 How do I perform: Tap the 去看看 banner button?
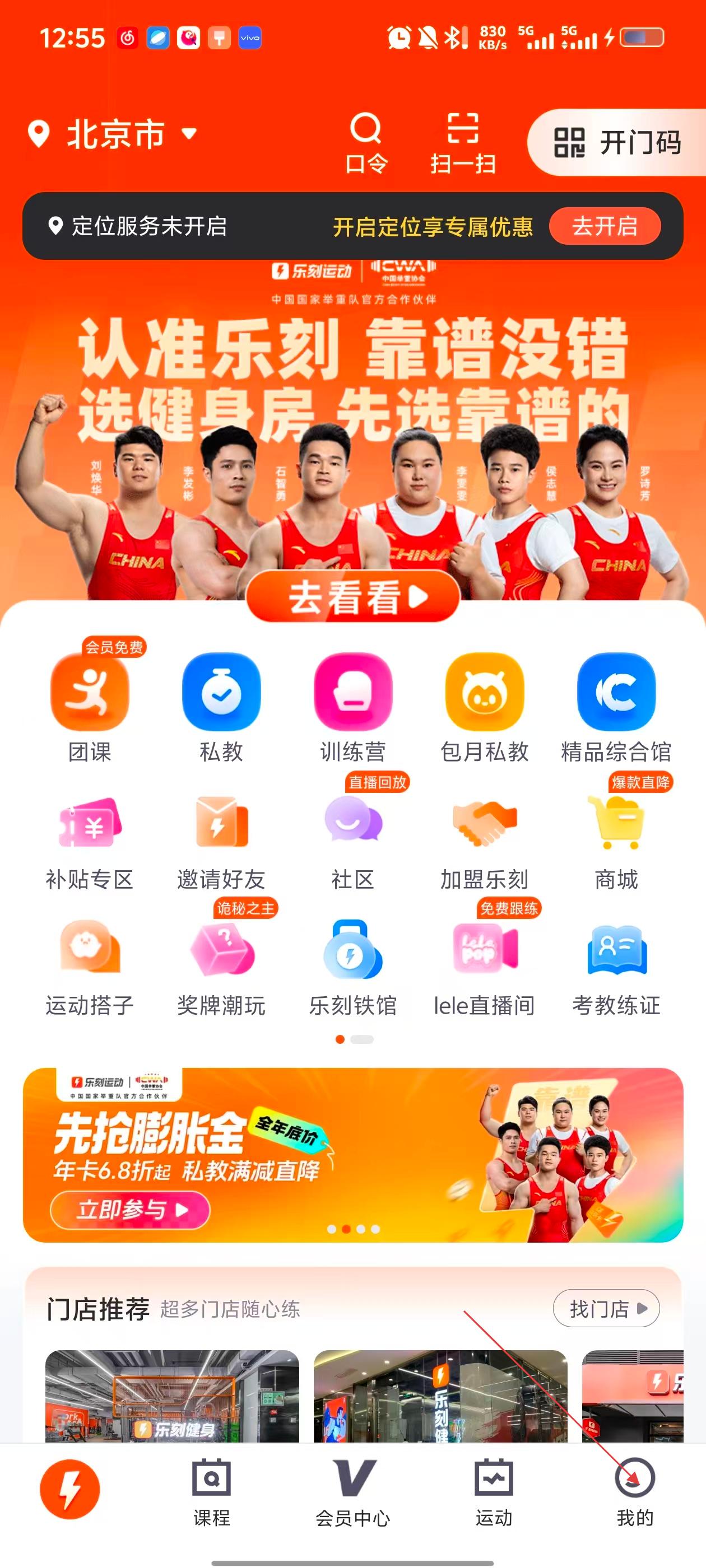(352, 596)
